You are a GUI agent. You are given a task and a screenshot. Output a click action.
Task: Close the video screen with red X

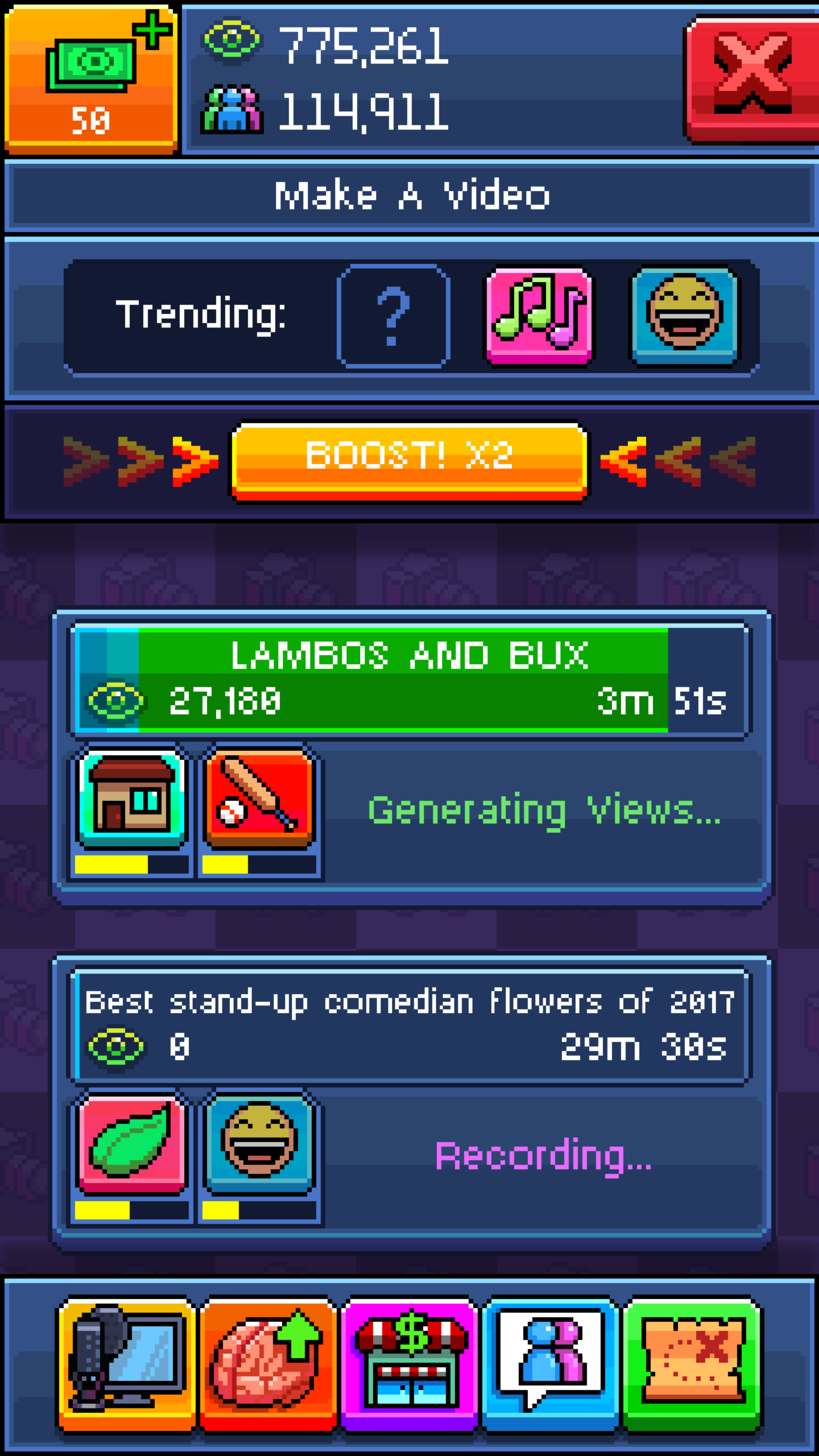(751, 78)
